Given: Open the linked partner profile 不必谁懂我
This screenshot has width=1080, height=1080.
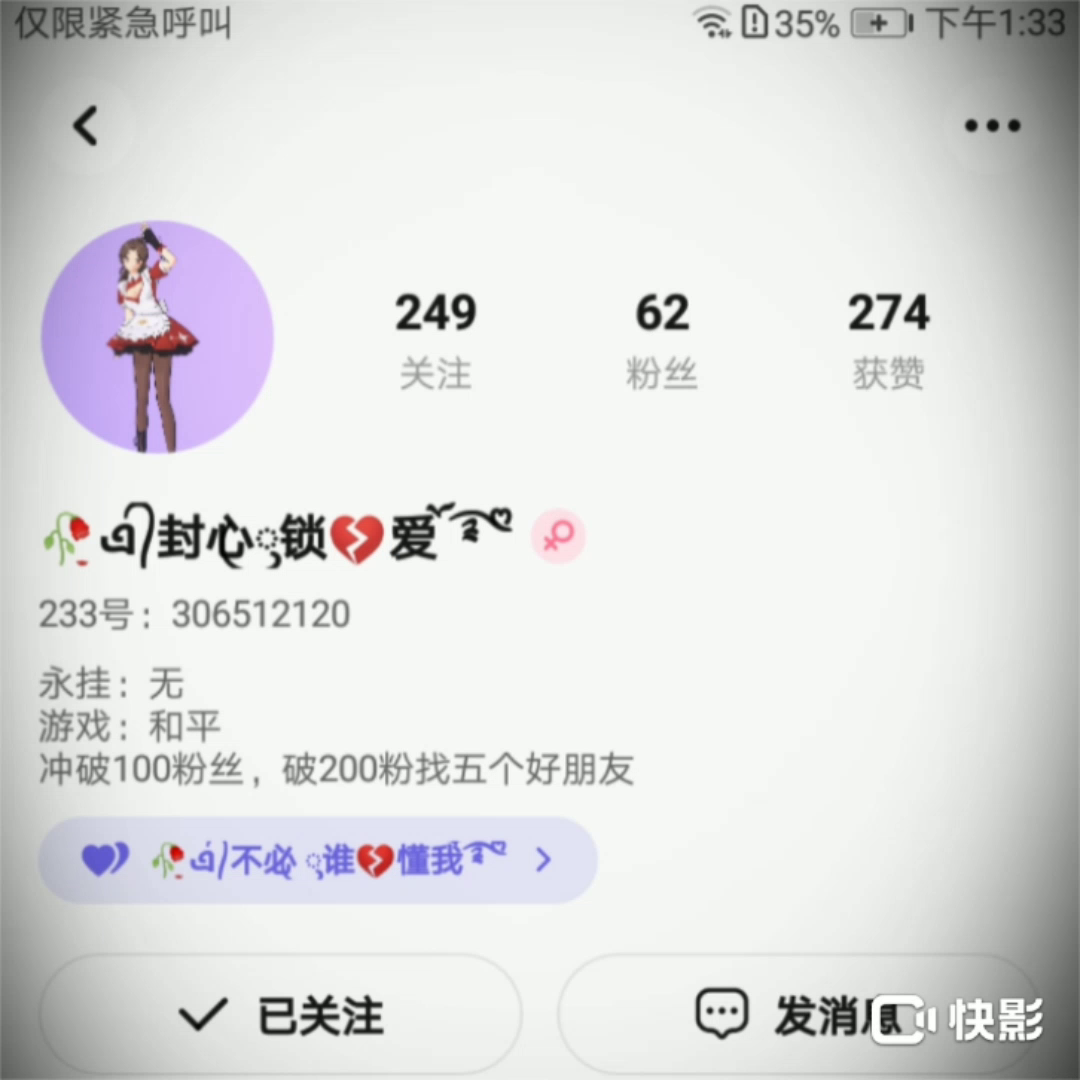Looking at the screenshot, I should 317,860.
